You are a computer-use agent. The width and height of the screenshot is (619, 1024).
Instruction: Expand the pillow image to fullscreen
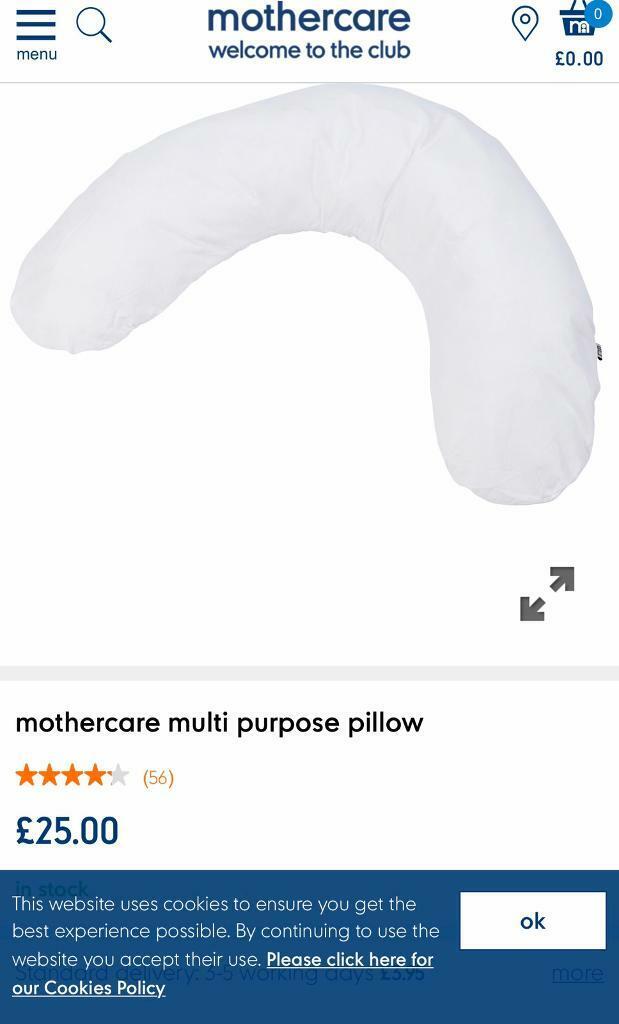[547, 594]
